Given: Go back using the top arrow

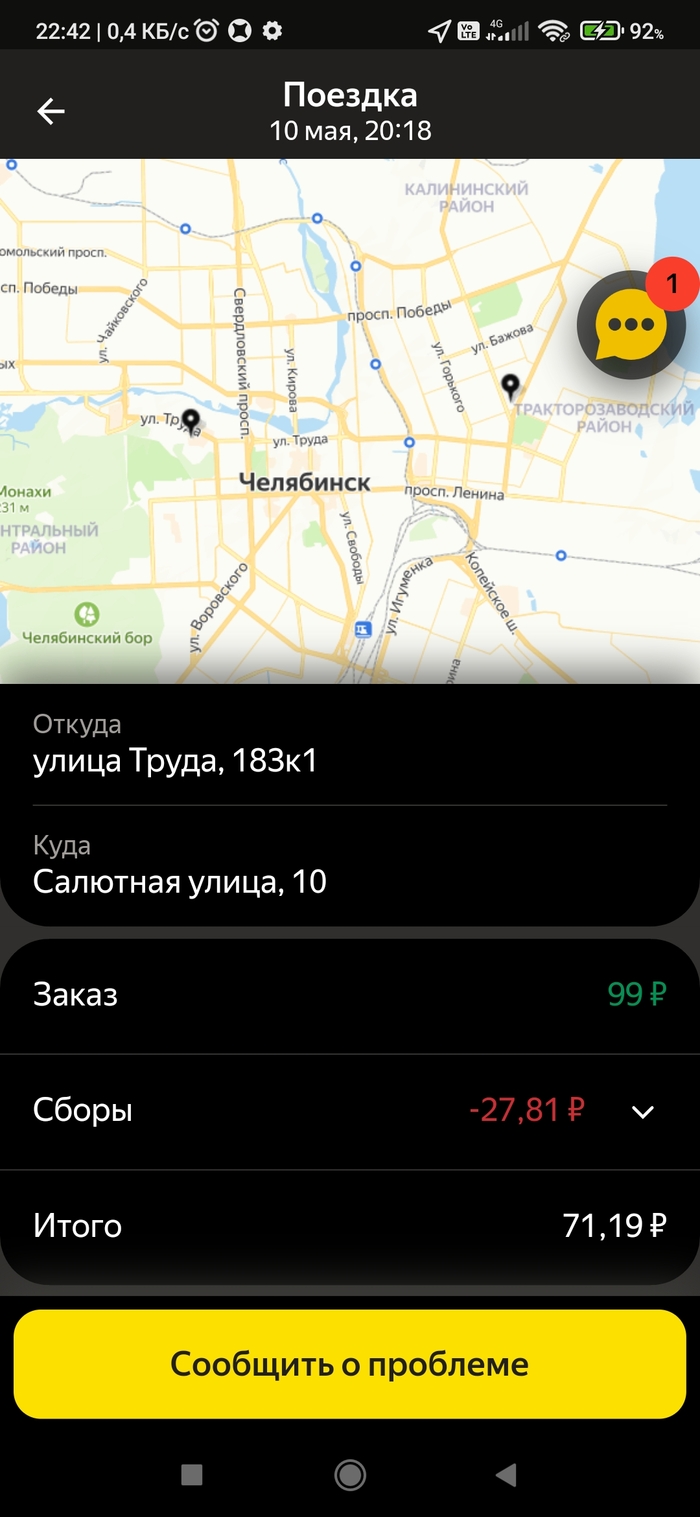Looking at the screenshot, I should (x=51, y=112).
